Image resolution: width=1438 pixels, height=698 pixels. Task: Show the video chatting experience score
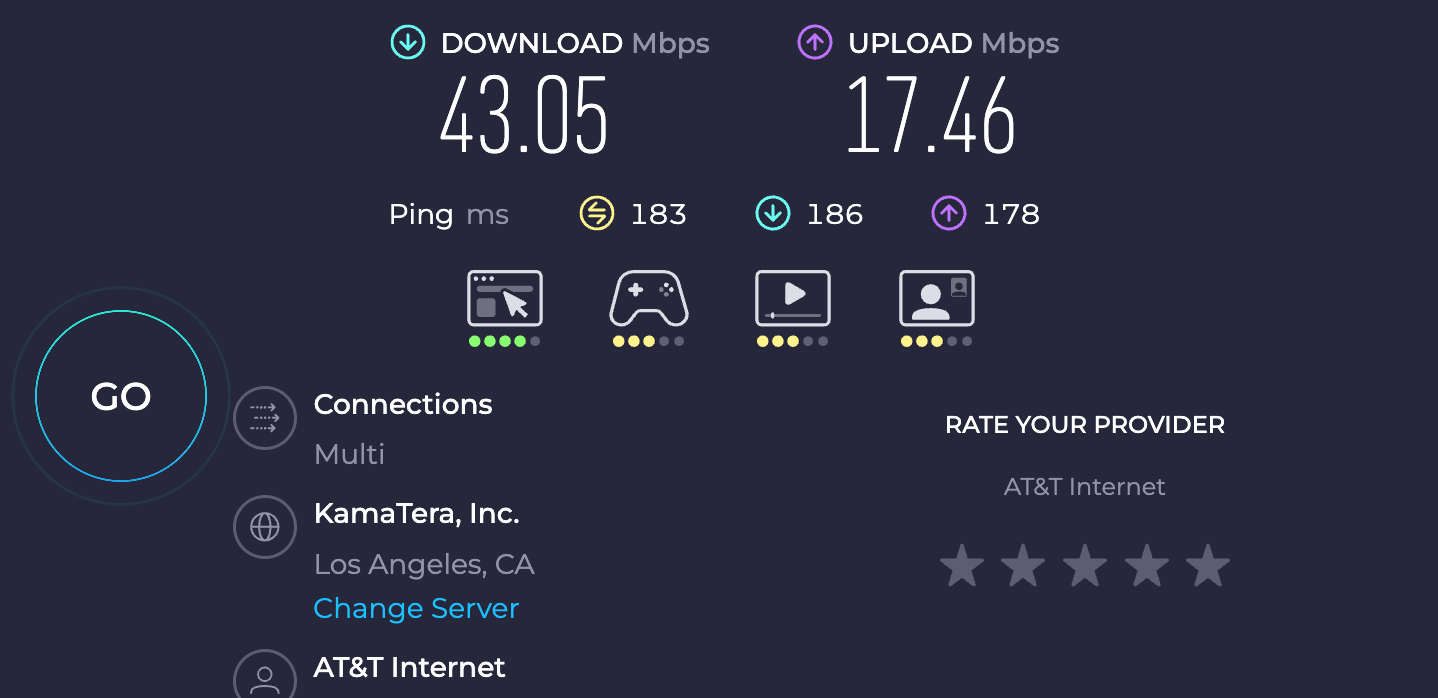coord(937,299)
